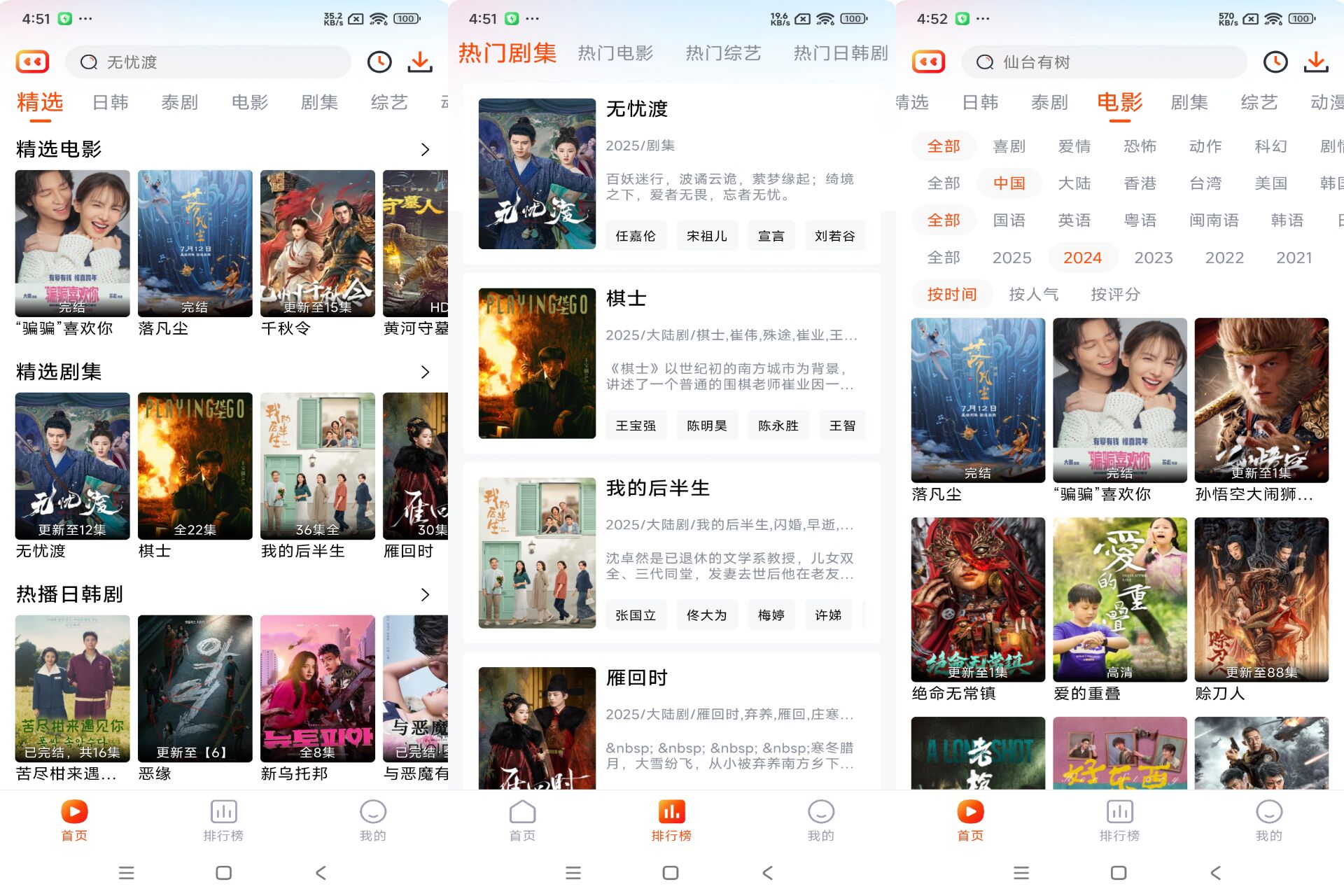Viewport: 1344px width, 896px height.
Task: Expand the 精选电影 section arrow
Action: click(425, 150)
